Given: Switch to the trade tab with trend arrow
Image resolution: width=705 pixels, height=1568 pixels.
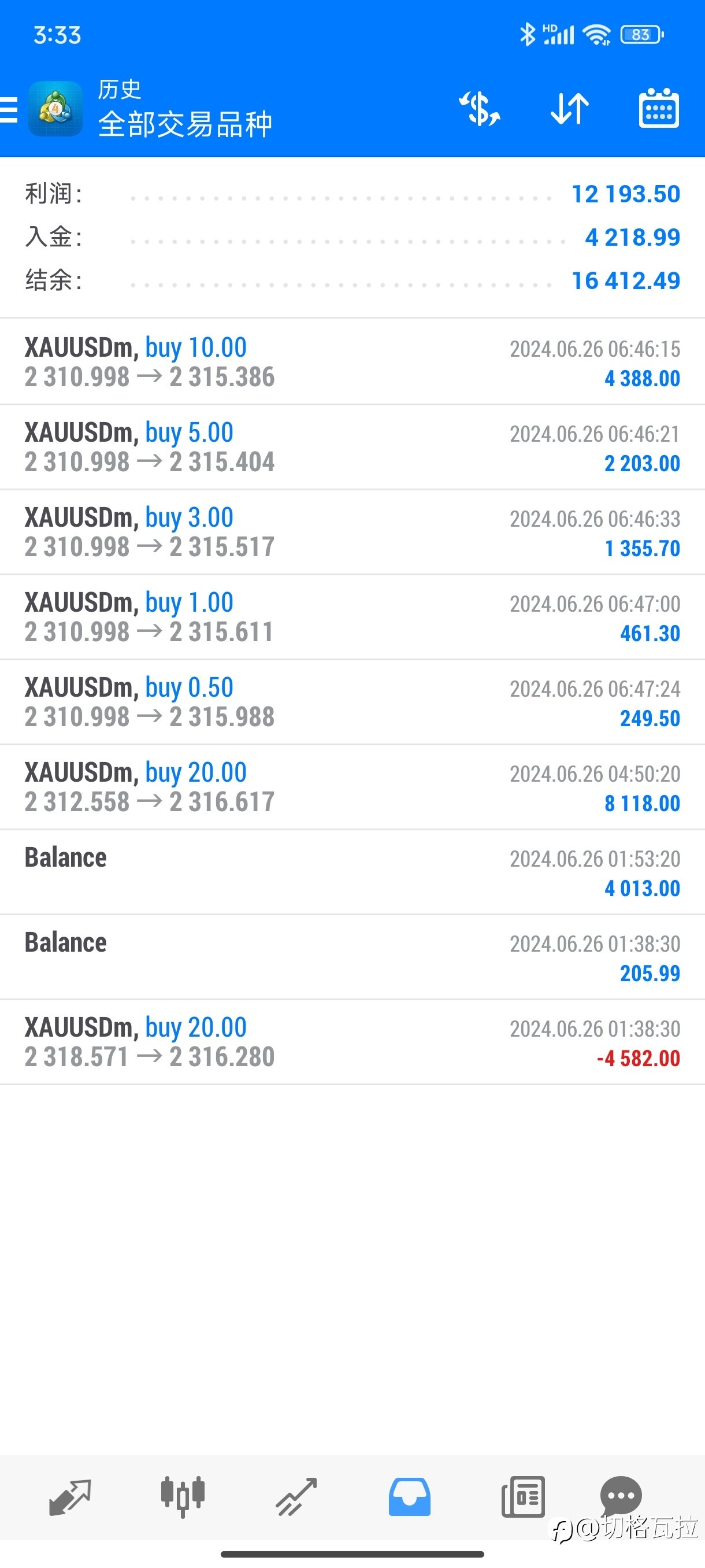Looking at the screenshot, I should point(296,1497).
